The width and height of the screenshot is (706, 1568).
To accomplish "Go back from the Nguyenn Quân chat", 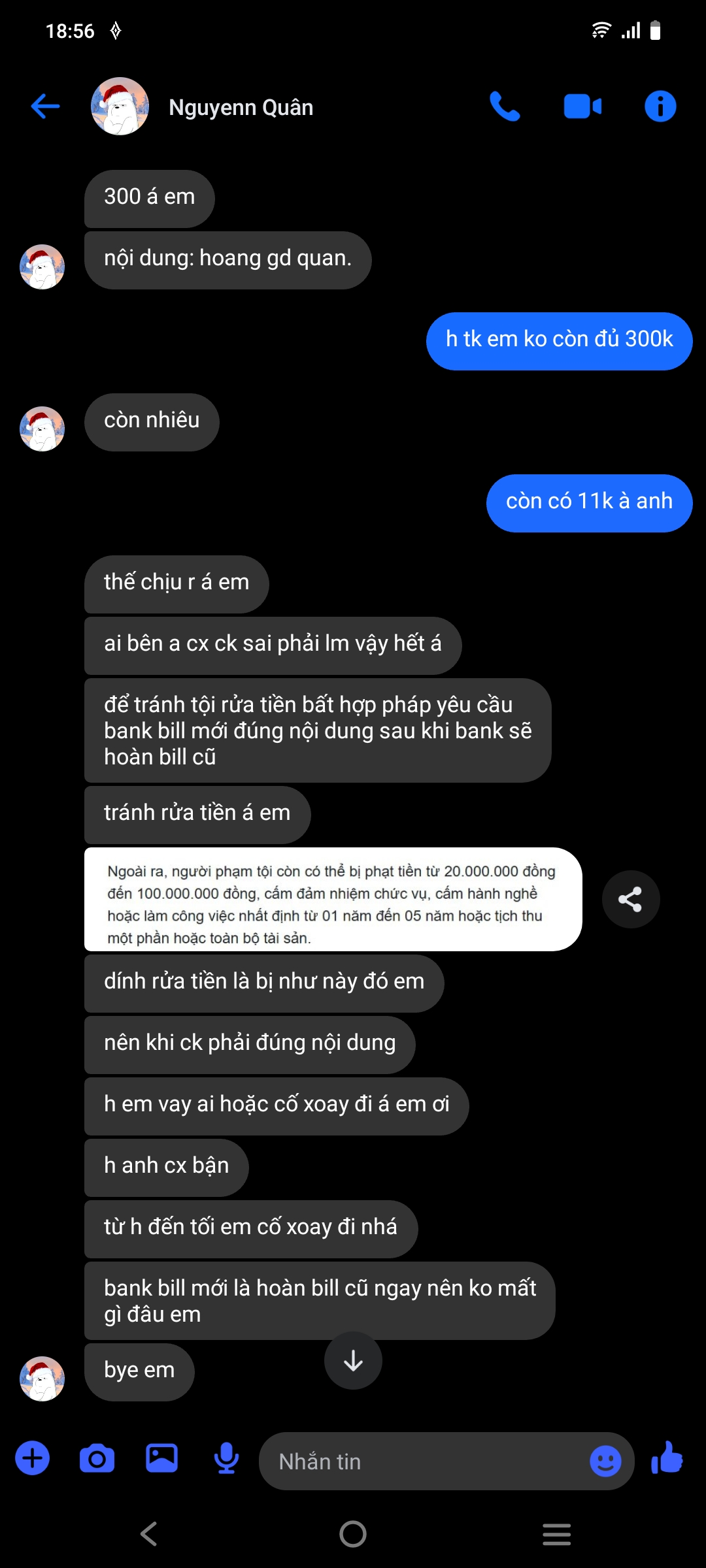I will [x=45, y=106].
